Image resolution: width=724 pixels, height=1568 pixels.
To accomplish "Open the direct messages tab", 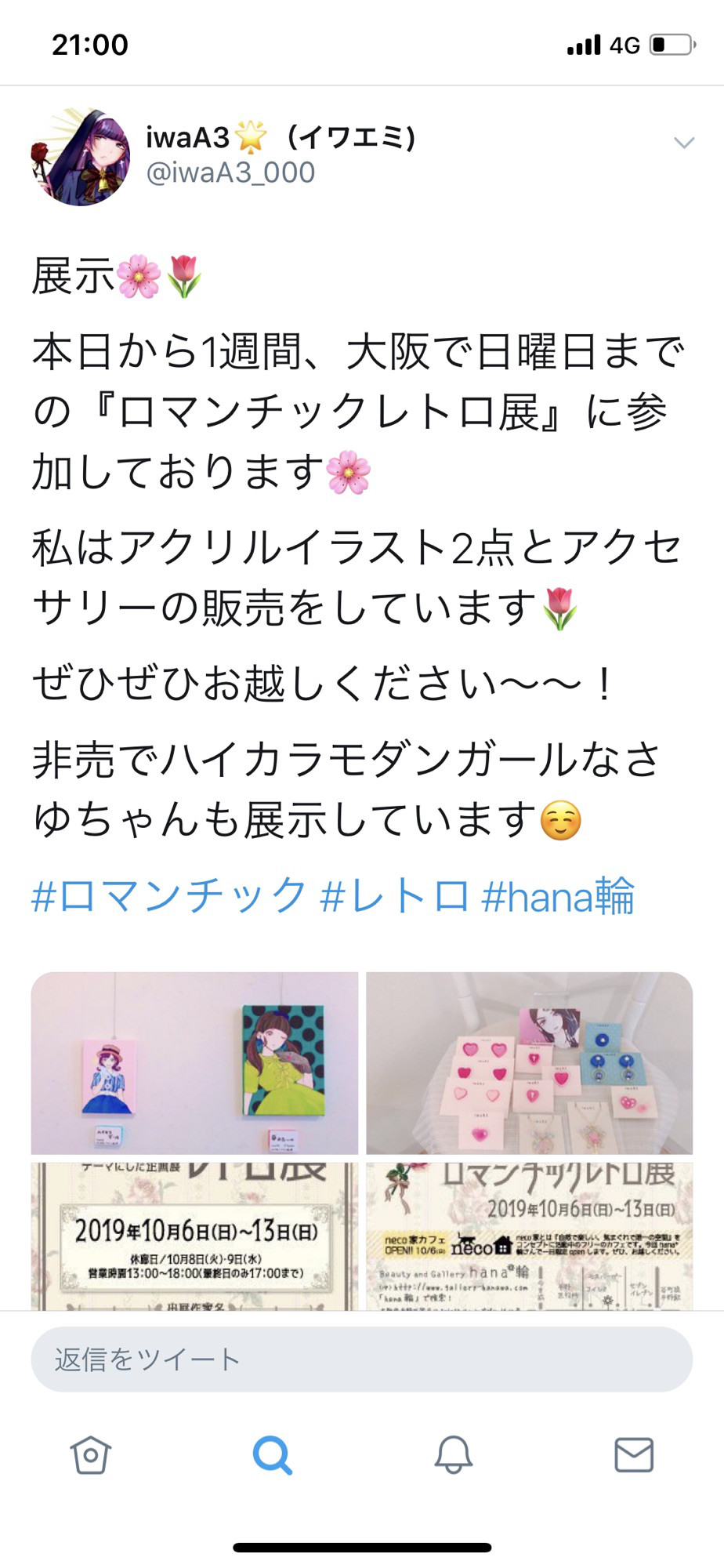I will click(633, 1455).
